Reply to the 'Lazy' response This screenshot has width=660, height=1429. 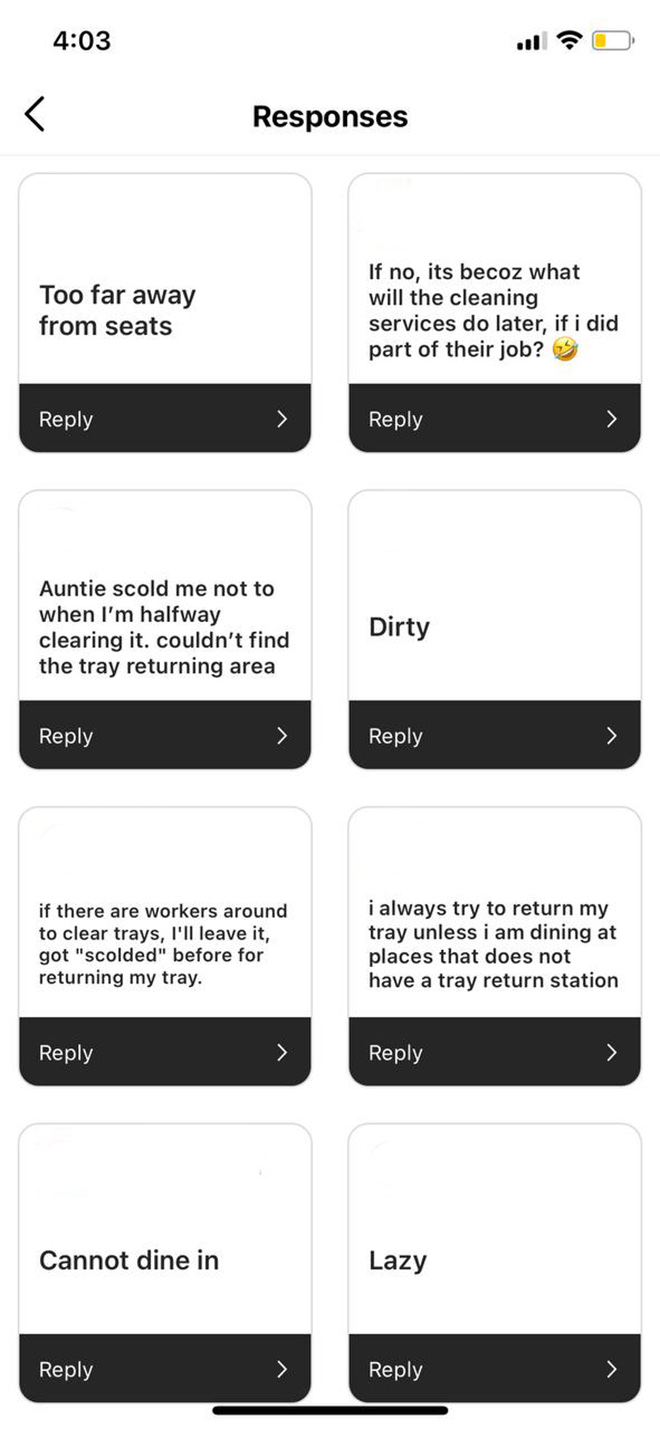tap(494, 1369)
